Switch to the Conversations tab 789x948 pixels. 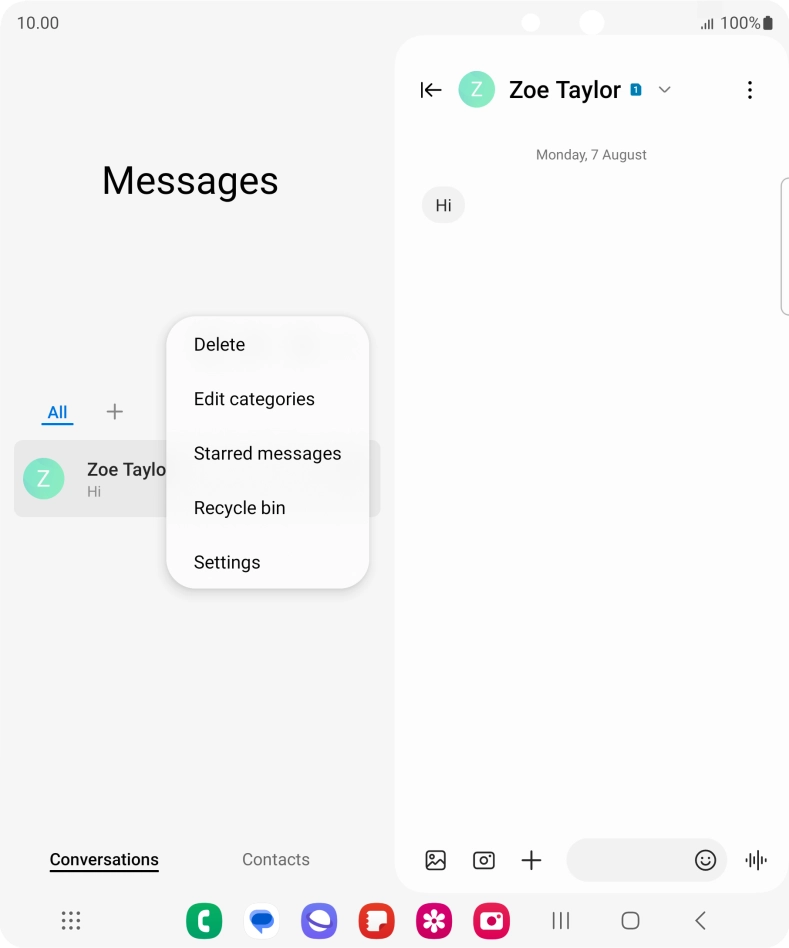point(104,859)
